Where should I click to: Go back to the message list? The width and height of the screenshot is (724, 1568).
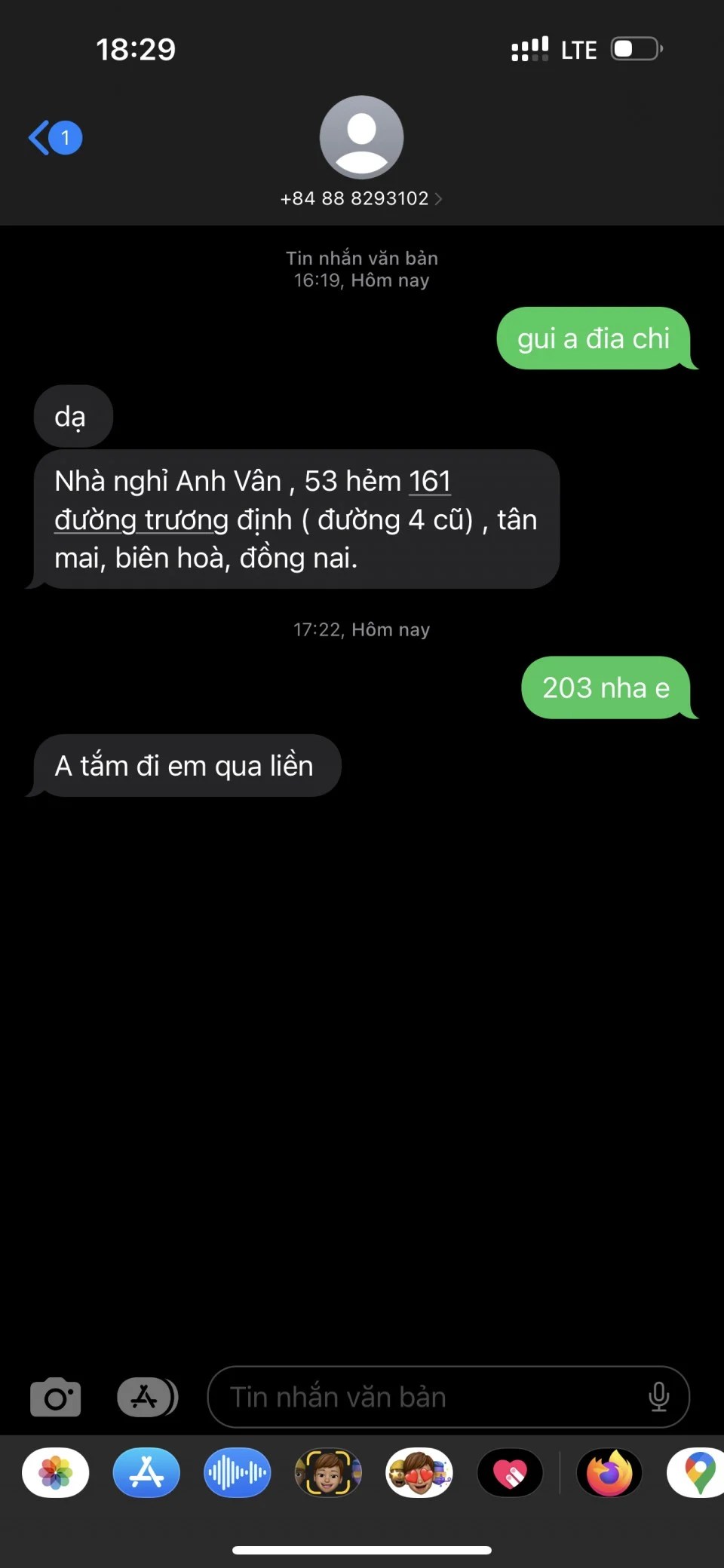coord(53,138)
